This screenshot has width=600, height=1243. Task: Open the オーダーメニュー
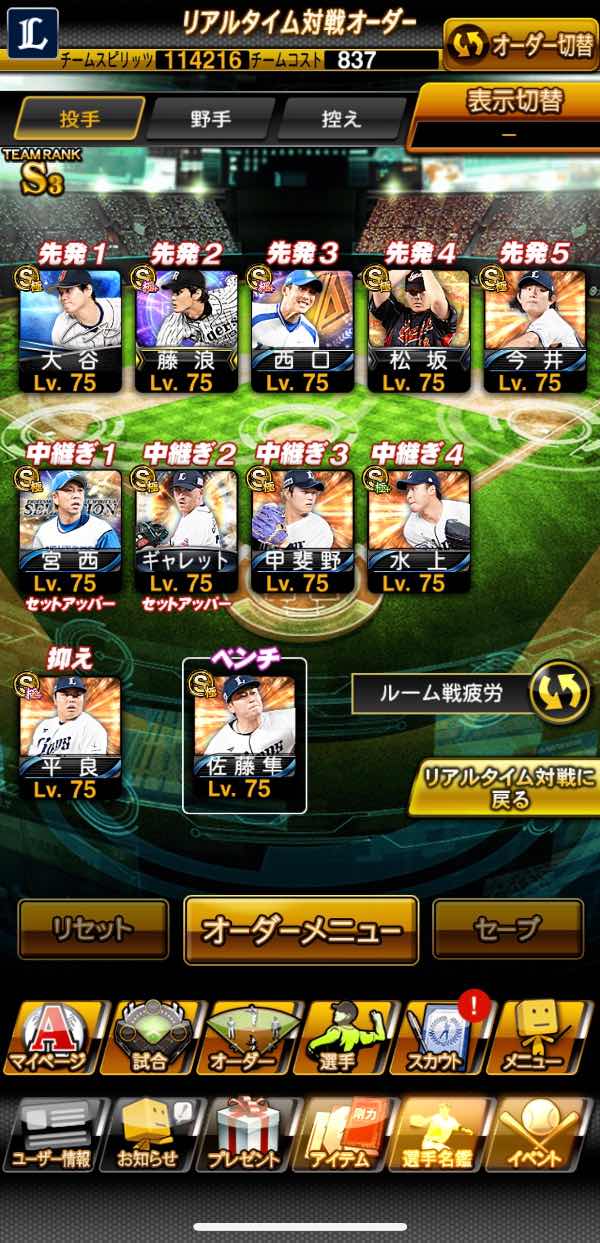pos(301,930)
